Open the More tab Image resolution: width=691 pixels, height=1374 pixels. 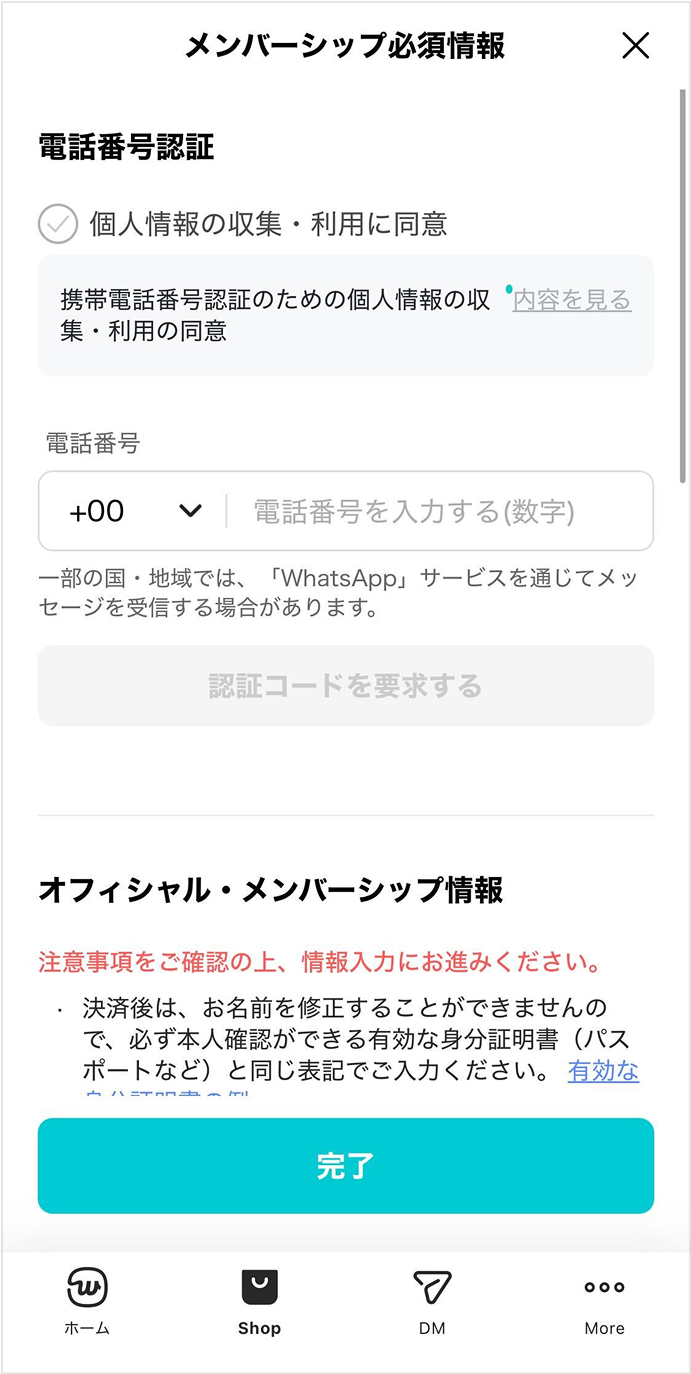tap(604, 1301)
